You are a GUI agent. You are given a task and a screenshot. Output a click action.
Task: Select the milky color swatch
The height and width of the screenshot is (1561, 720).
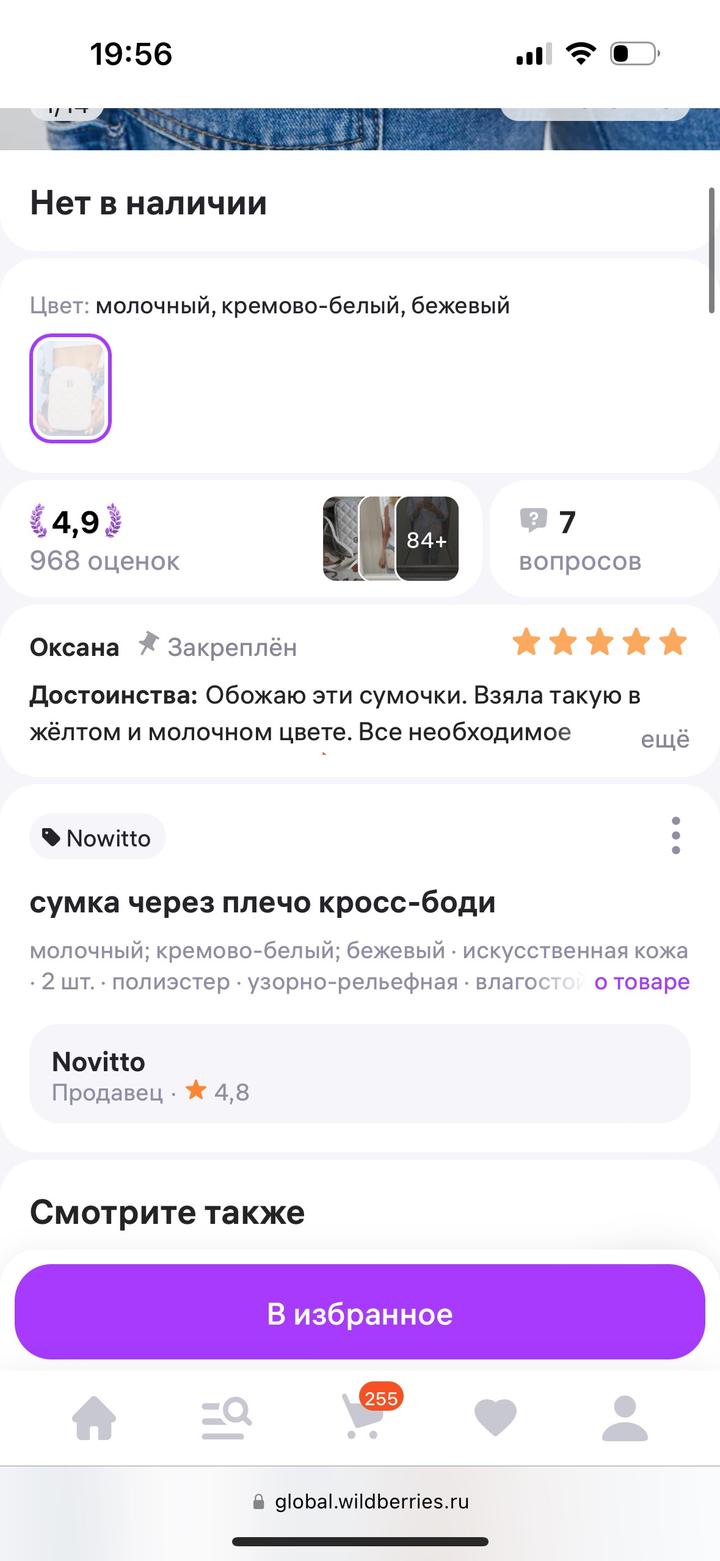pos(70,388)
